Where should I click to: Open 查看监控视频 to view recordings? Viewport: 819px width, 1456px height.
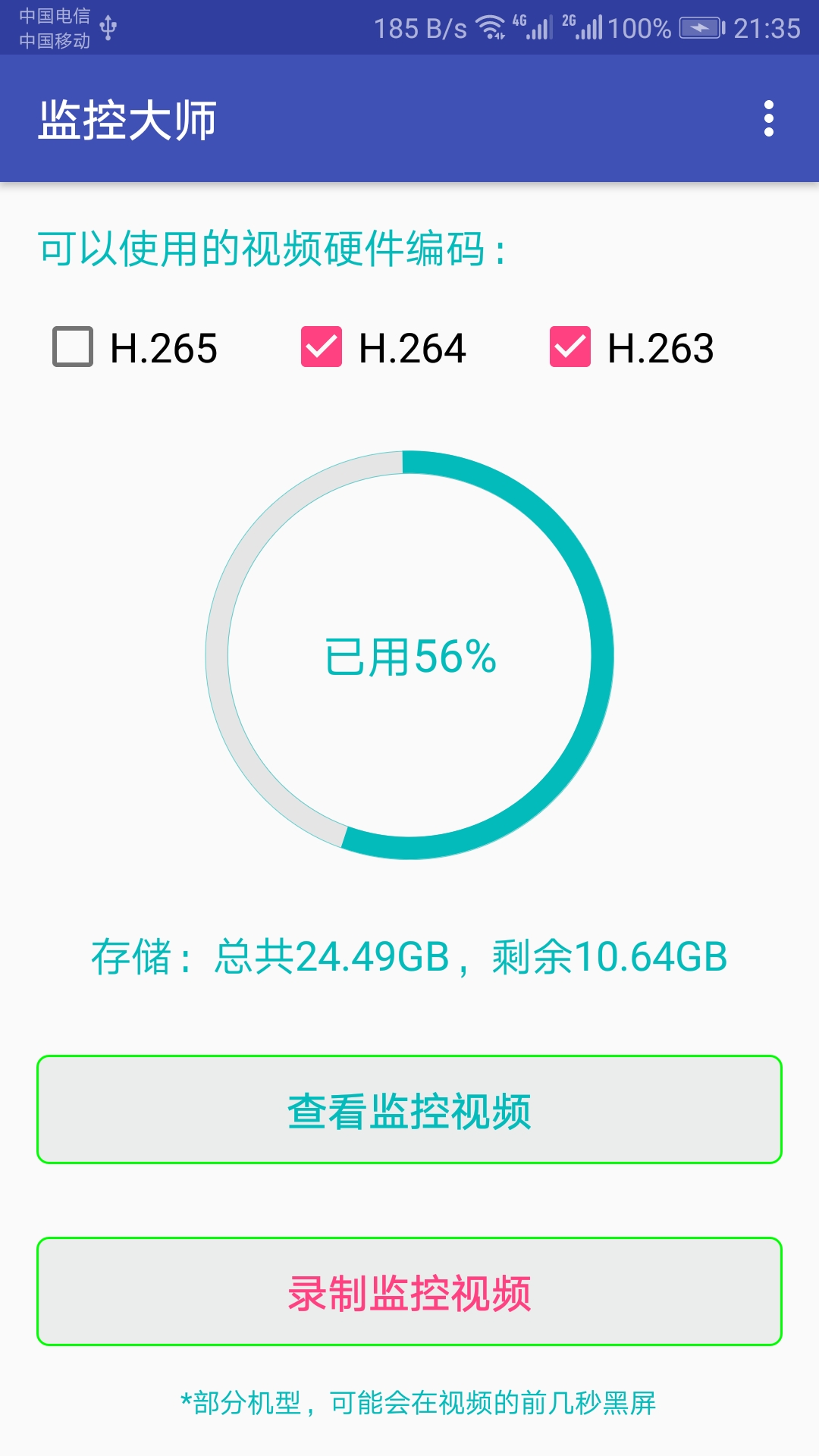pyautogui.click(x=409, y=1109)
